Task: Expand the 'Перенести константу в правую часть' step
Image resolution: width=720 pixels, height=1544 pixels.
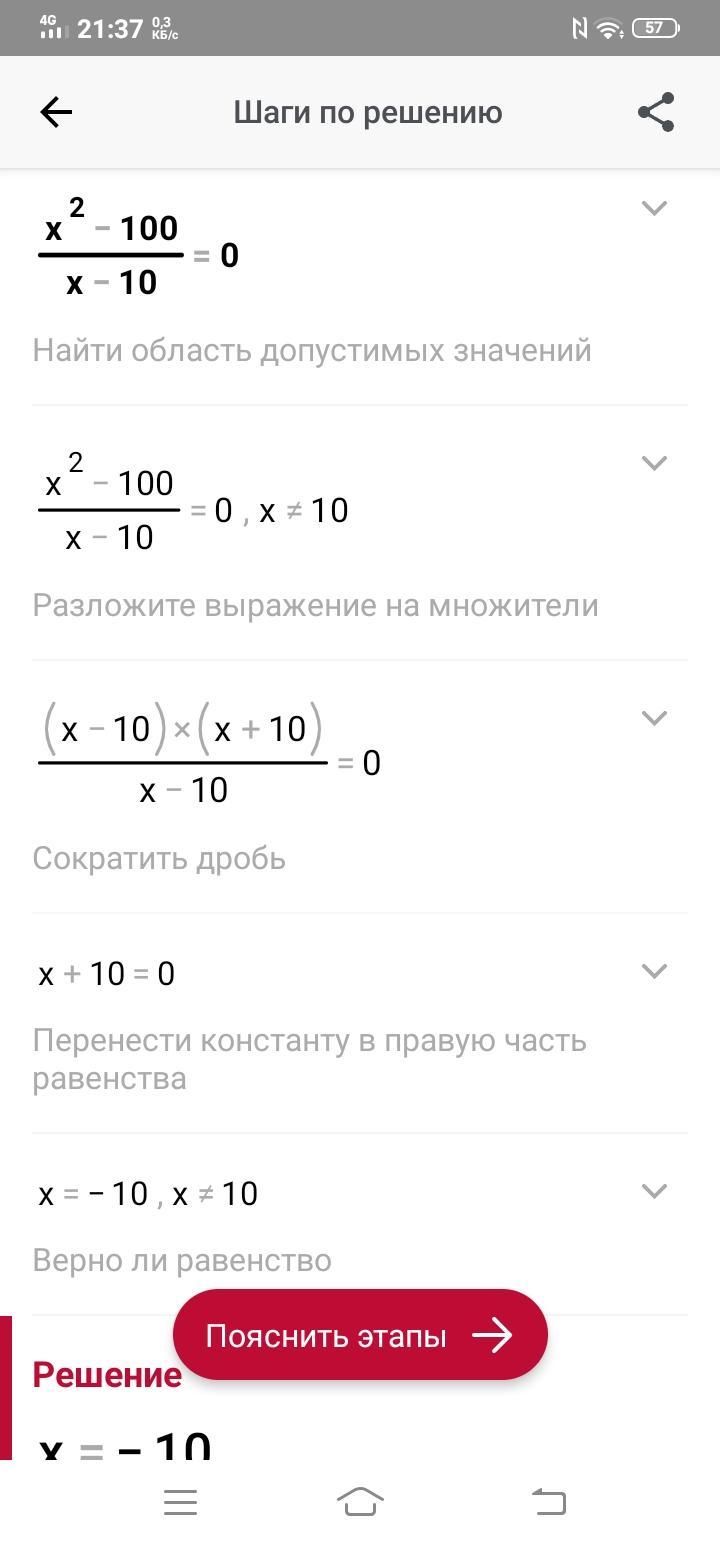Action: [654, 971]
